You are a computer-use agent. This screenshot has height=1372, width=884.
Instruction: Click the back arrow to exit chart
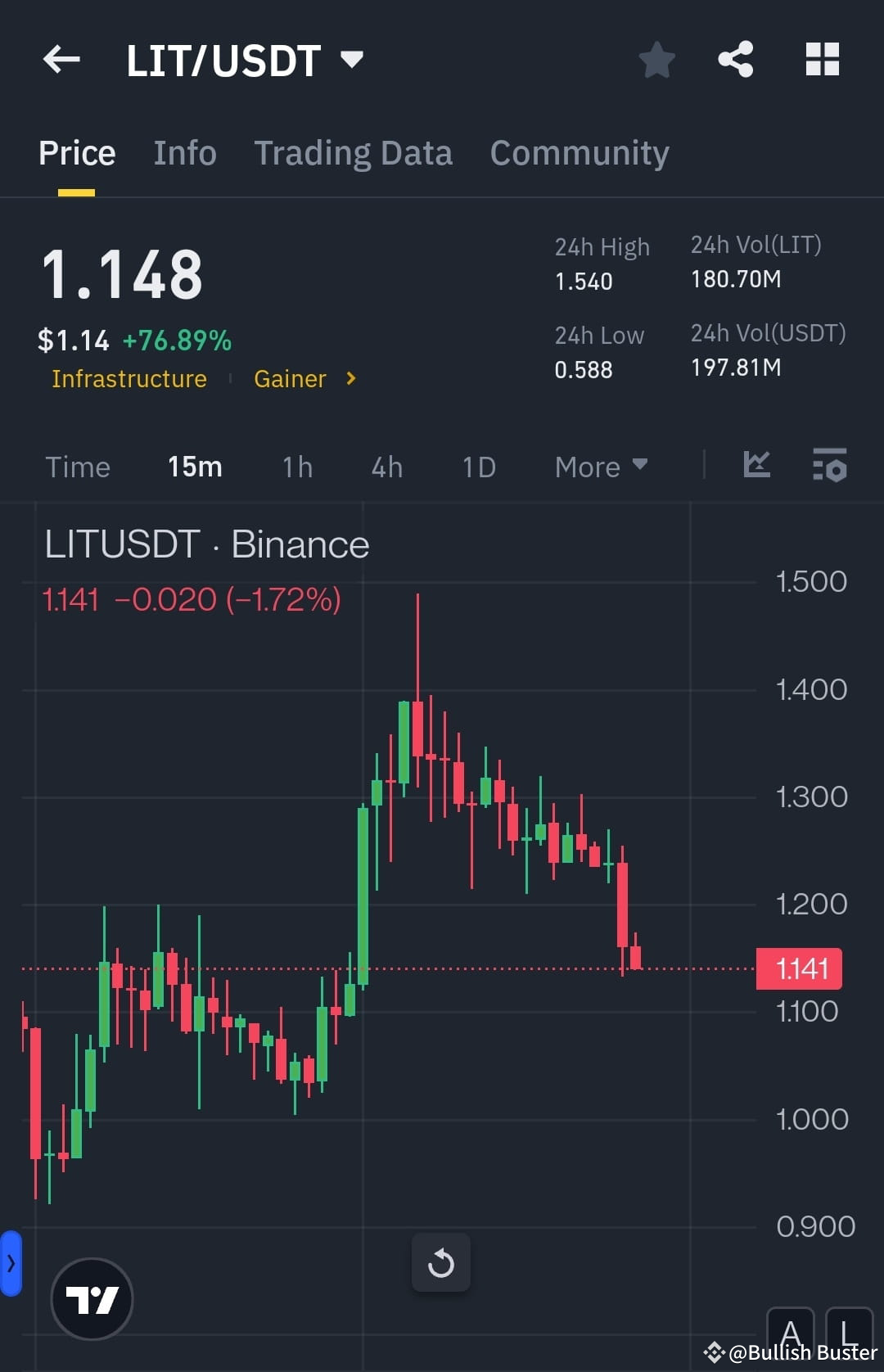click(x=61, y=59)
